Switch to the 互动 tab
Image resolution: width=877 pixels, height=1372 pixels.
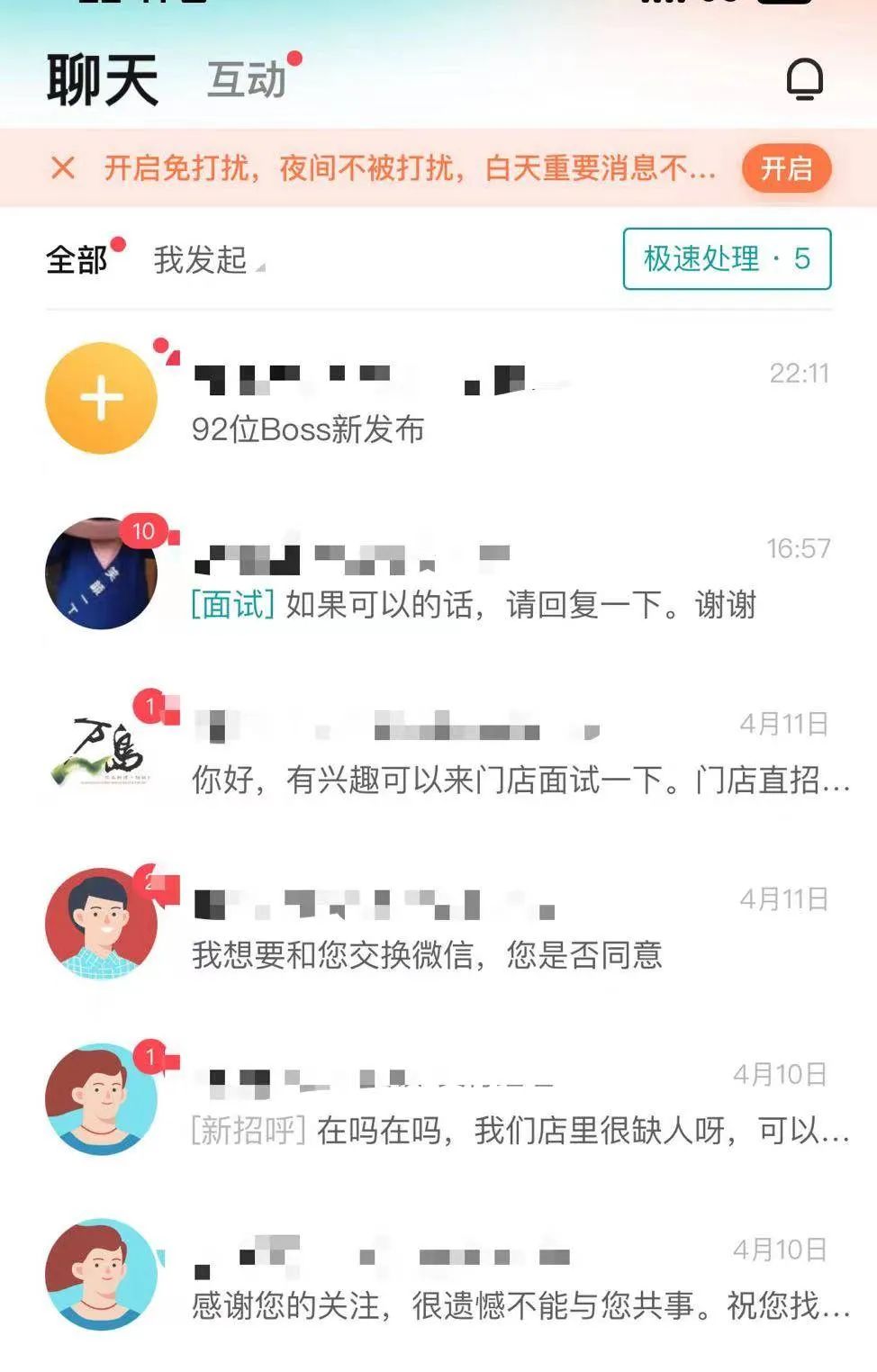(x=247, y=79)
